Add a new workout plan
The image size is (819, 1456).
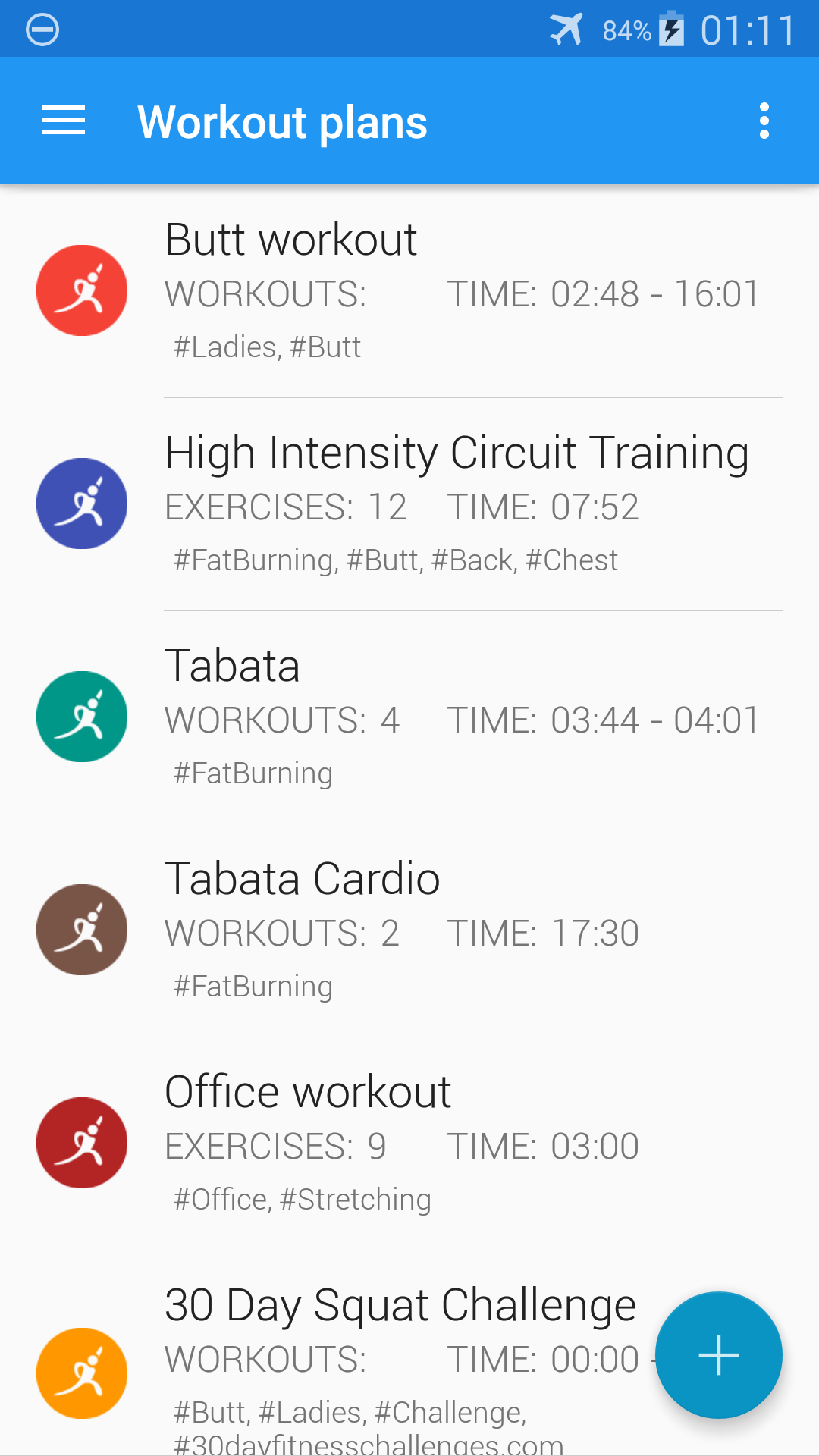tap(718, 1355)
